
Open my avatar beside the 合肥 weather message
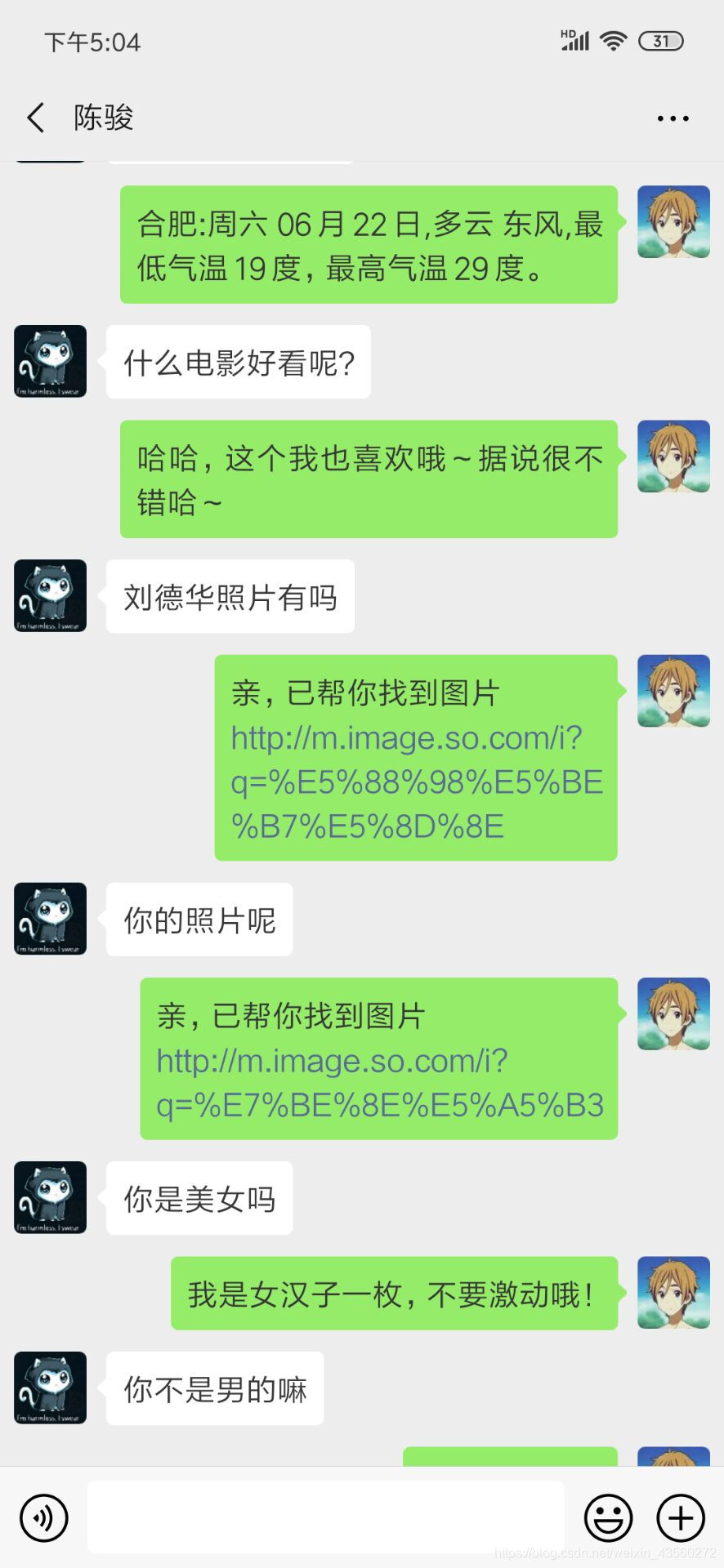[673, 222]
